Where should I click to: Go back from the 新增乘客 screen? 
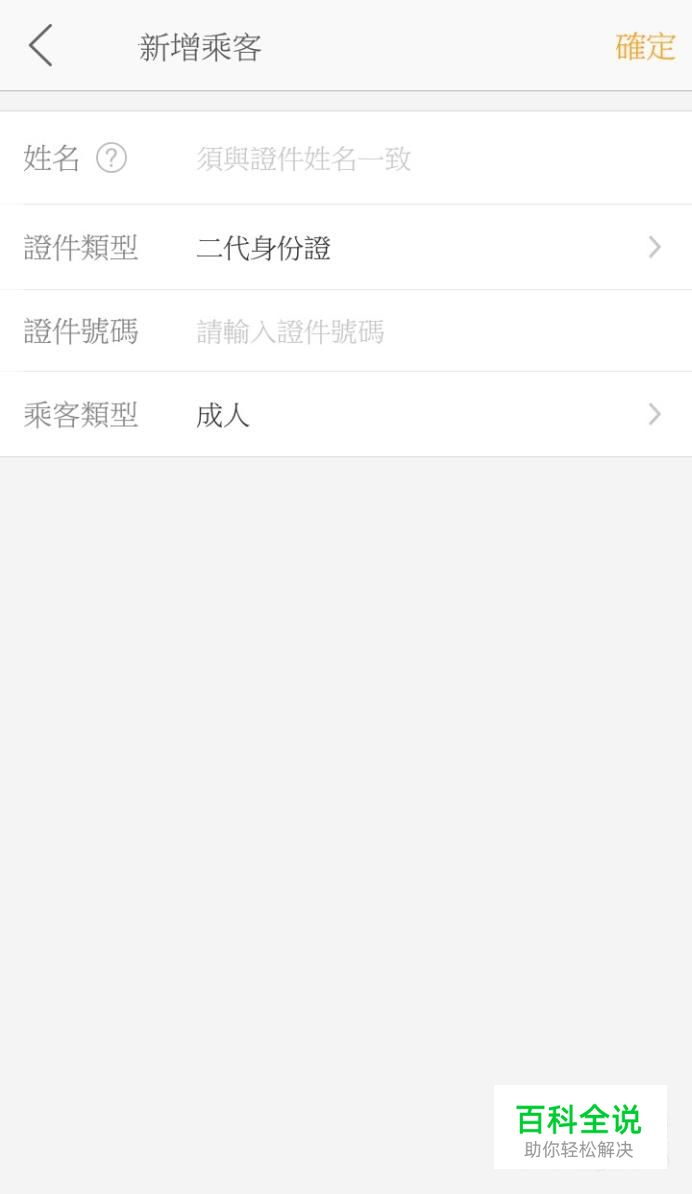[41, 46]
